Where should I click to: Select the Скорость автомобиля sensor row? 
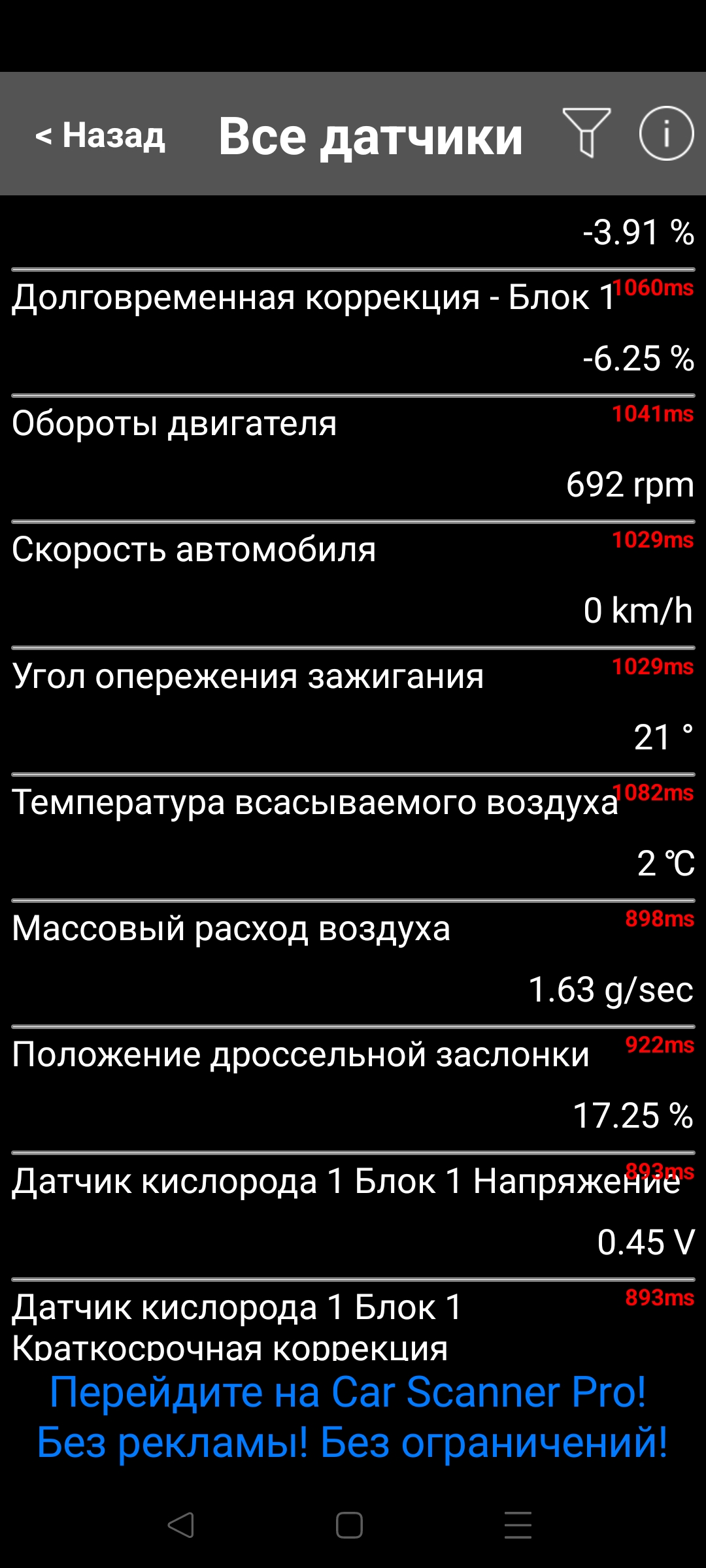pyautogui.click(x=353, y=584)
